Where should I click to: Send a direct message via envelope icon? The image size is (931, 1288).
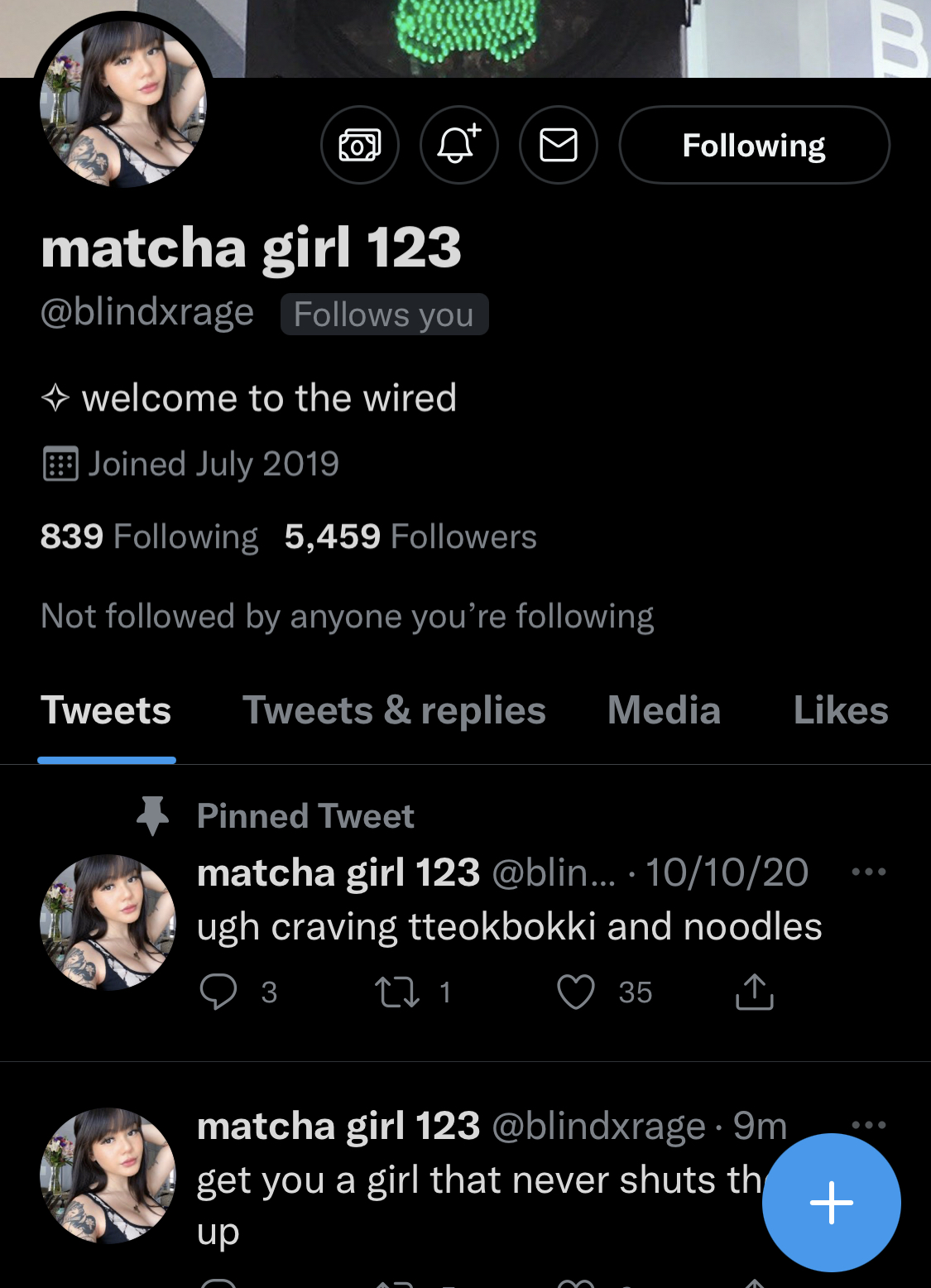(559, 146)
